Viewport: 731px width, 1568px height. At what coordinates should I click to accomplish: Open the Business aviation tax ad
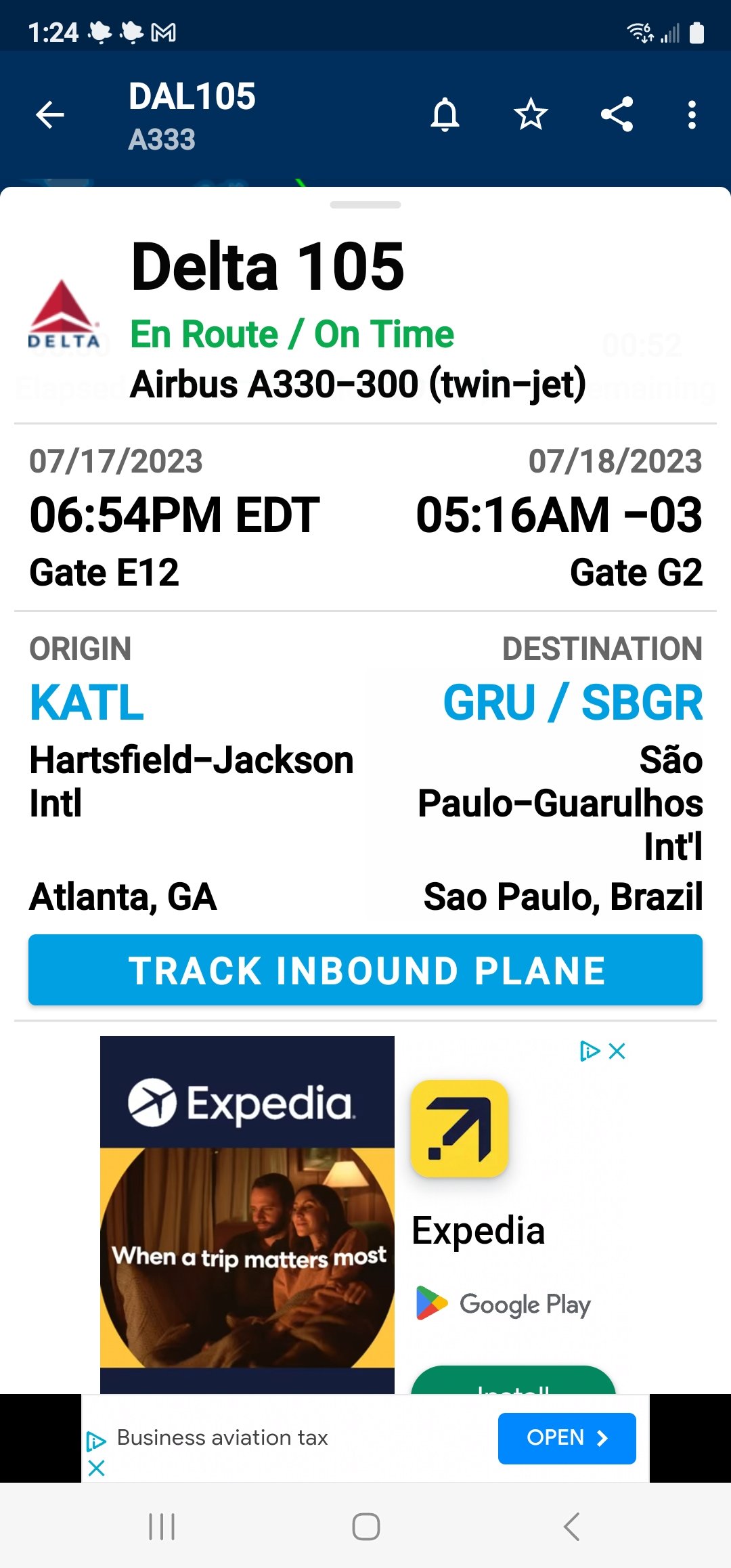[x=567, y=1438]
